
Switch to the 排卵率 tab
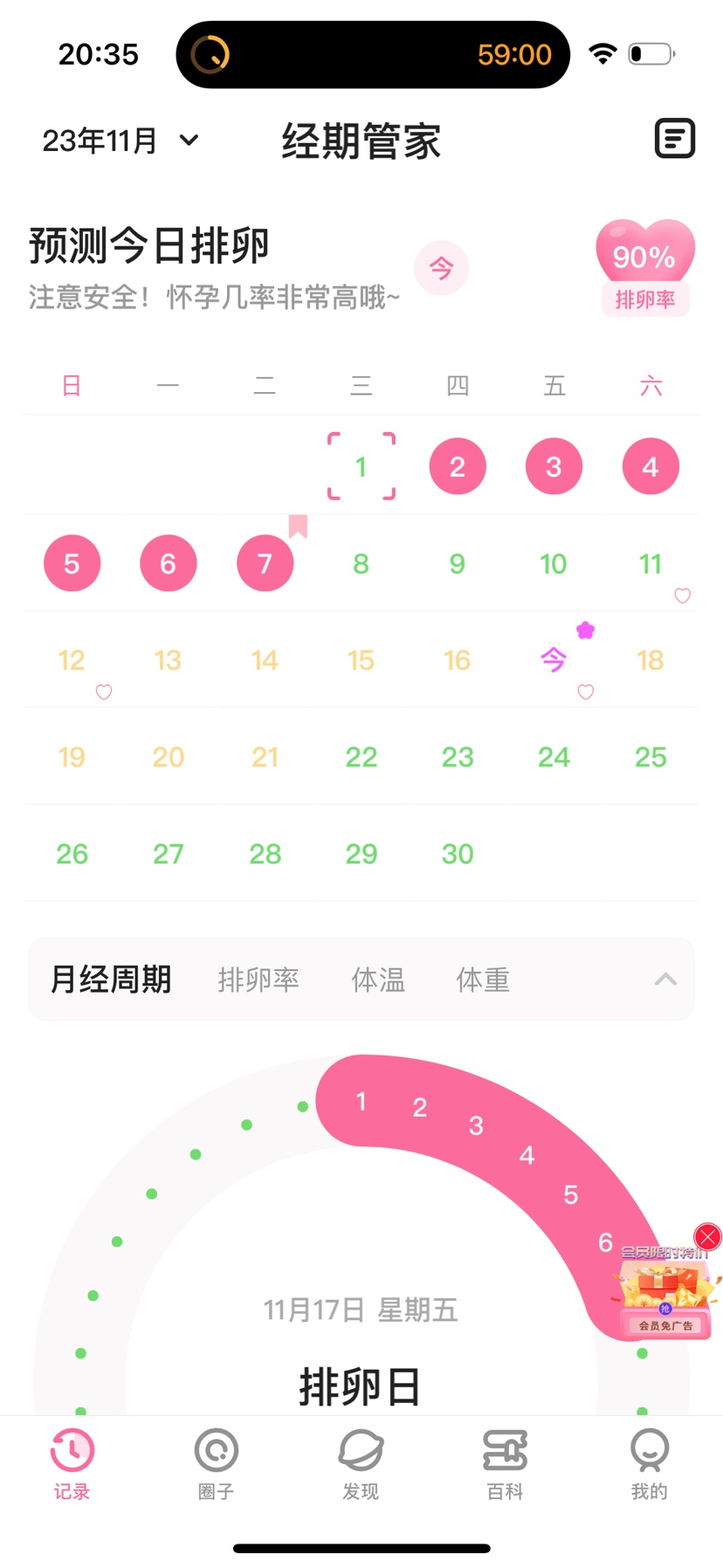[258, 980]
